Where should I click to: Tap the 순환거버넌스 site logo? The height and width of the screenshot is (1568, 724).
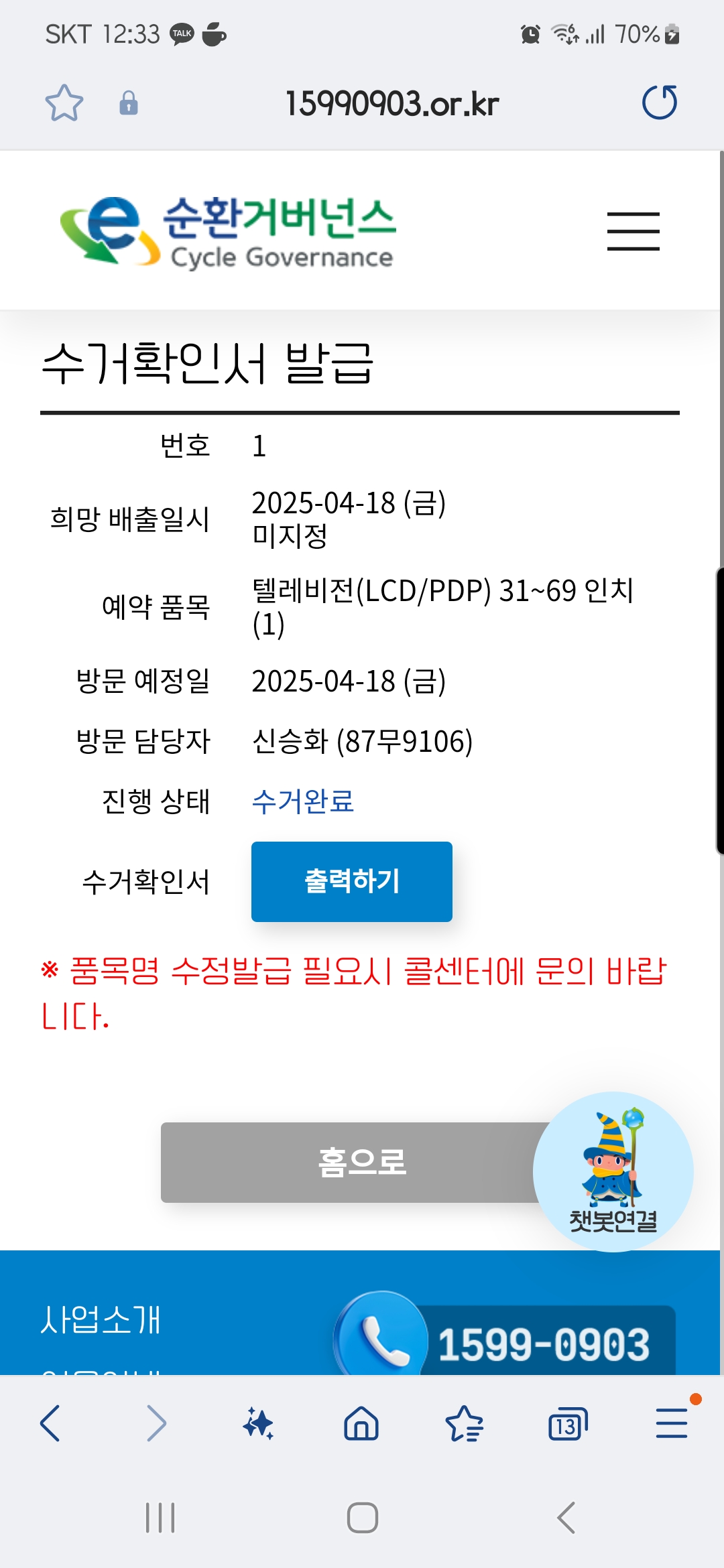point(228,231)
